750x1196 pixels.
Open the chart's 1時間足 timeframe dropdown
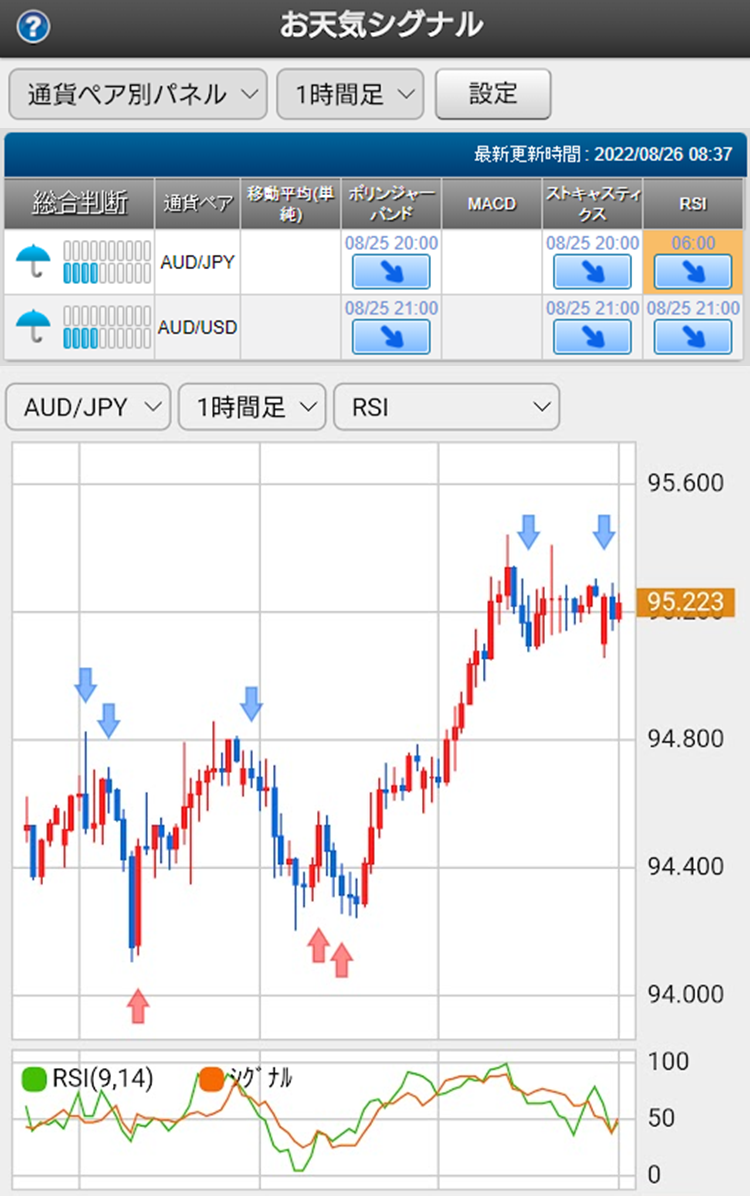click(252, 407)
